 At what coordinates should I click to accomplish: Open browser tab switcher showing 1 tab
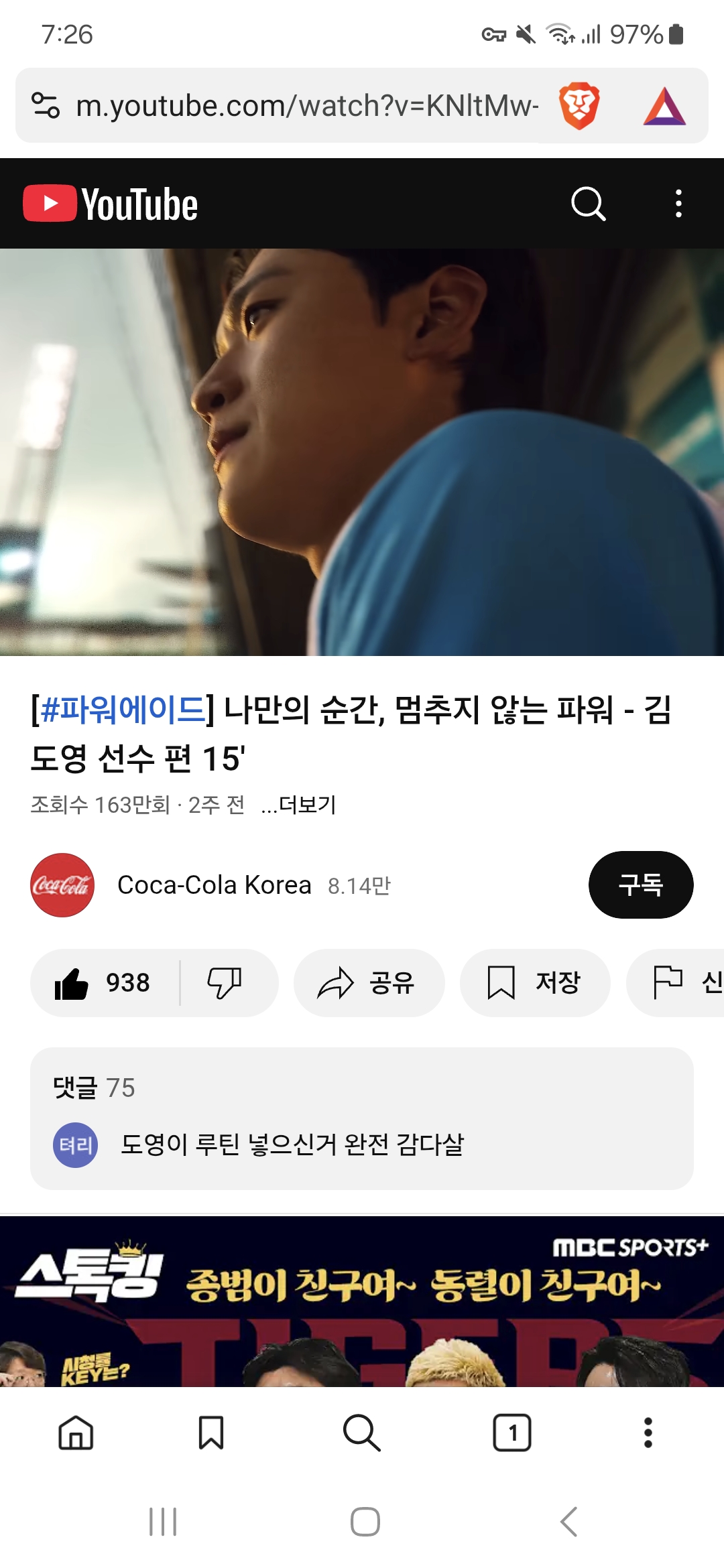[x=512, y=1433]
